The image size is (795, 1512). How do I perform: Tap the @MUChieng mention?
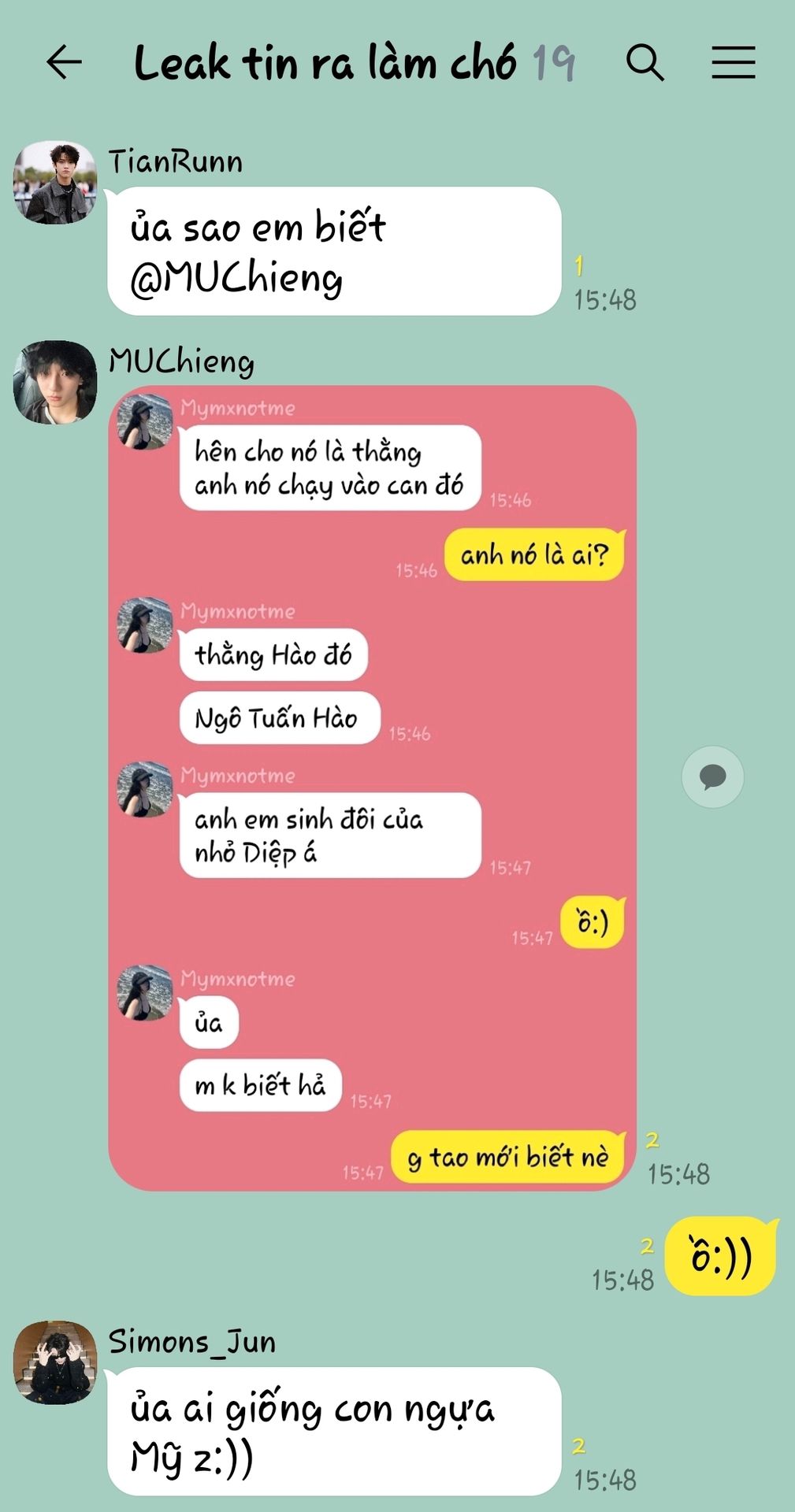[x=236, y=279]
